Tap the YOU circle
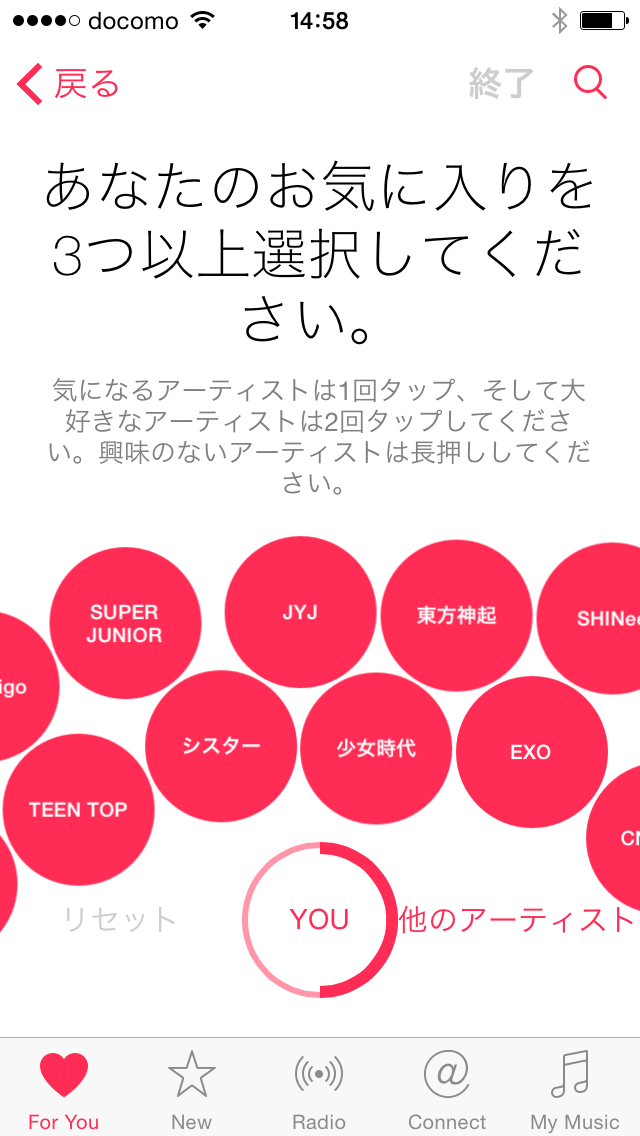 tap(320, 920)
